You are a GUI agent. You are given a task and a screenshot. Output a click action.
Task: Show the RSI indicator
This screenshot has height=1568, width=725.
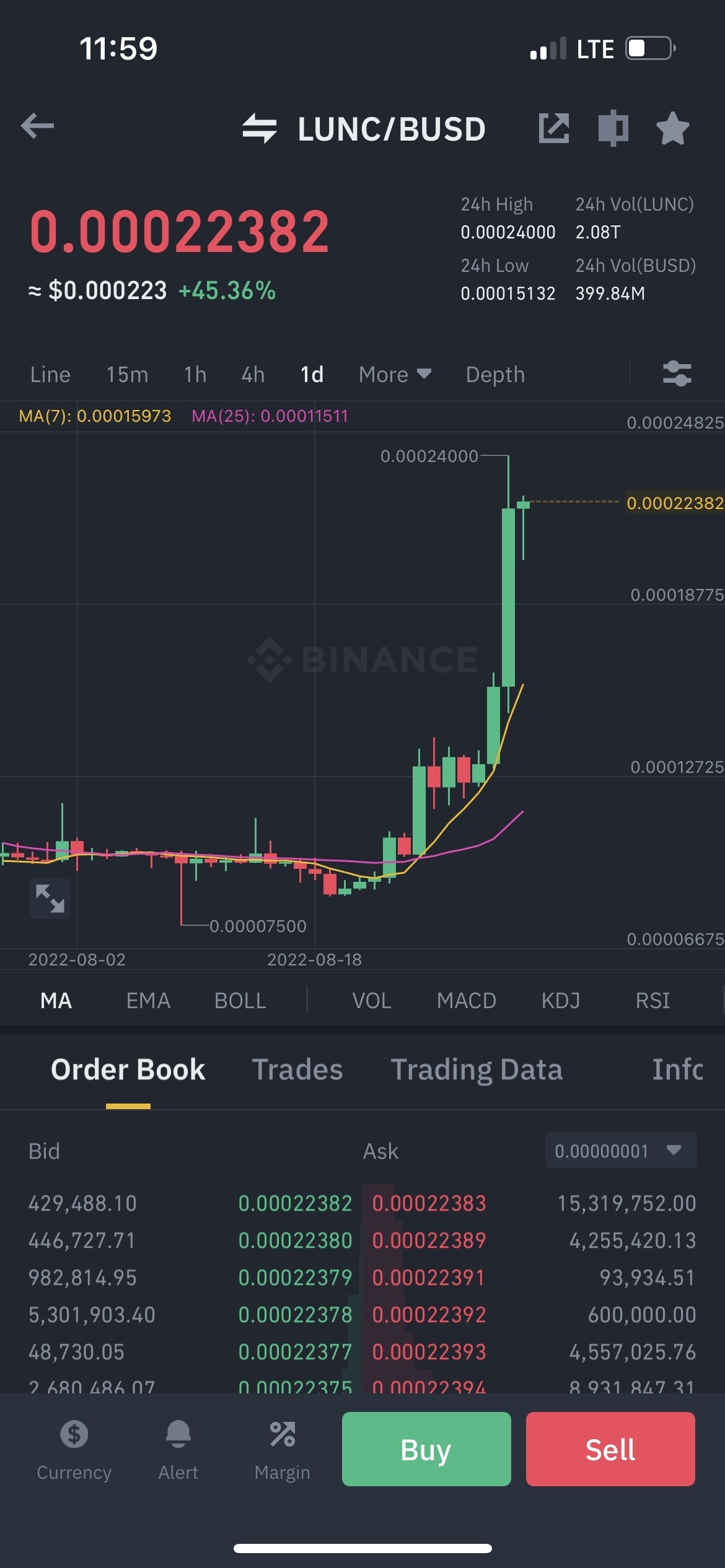(652, 1001)
